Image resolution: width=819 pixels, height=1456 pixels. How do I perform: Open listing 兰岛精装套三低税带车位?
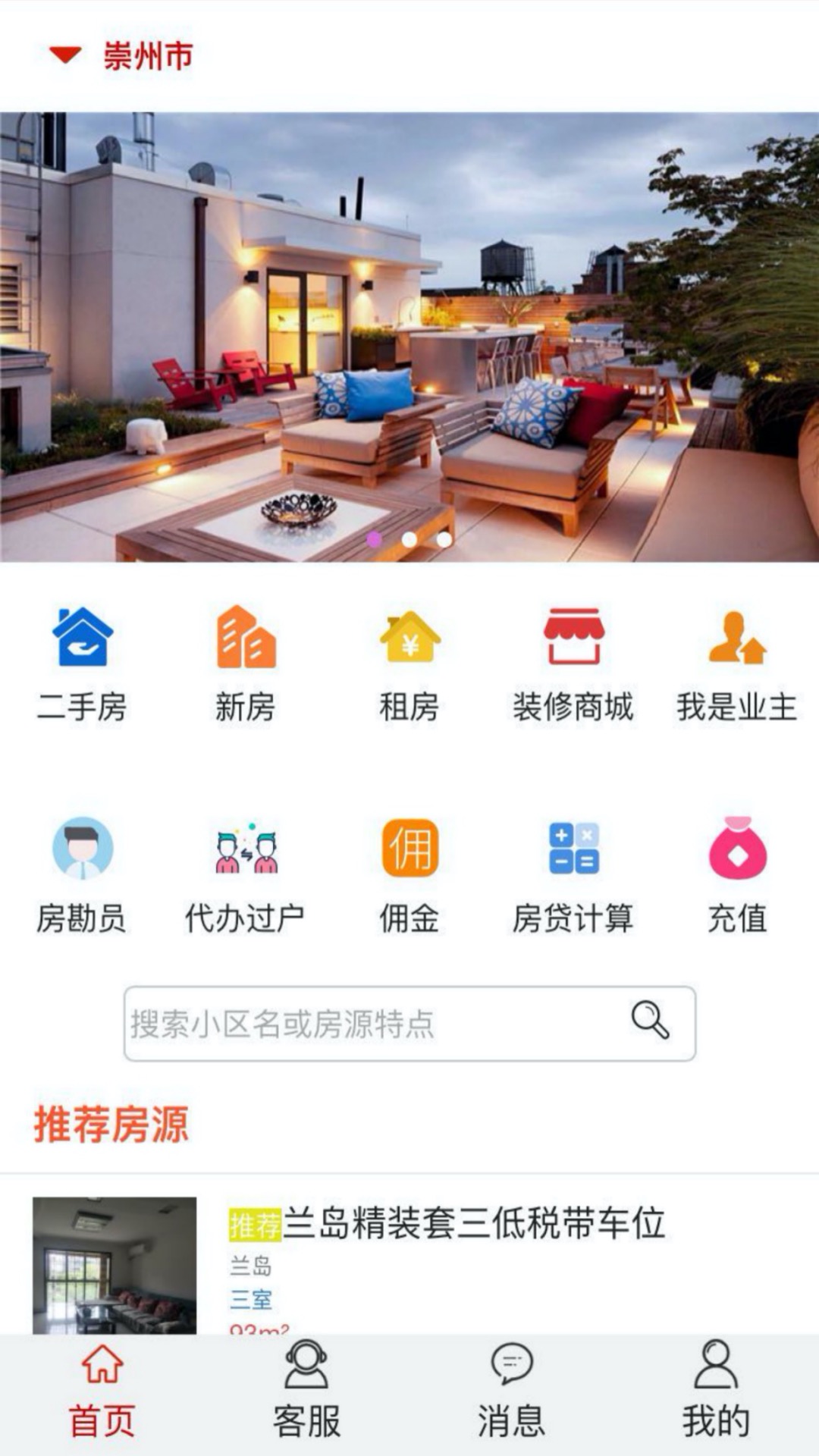click(x=447, y=1224)
